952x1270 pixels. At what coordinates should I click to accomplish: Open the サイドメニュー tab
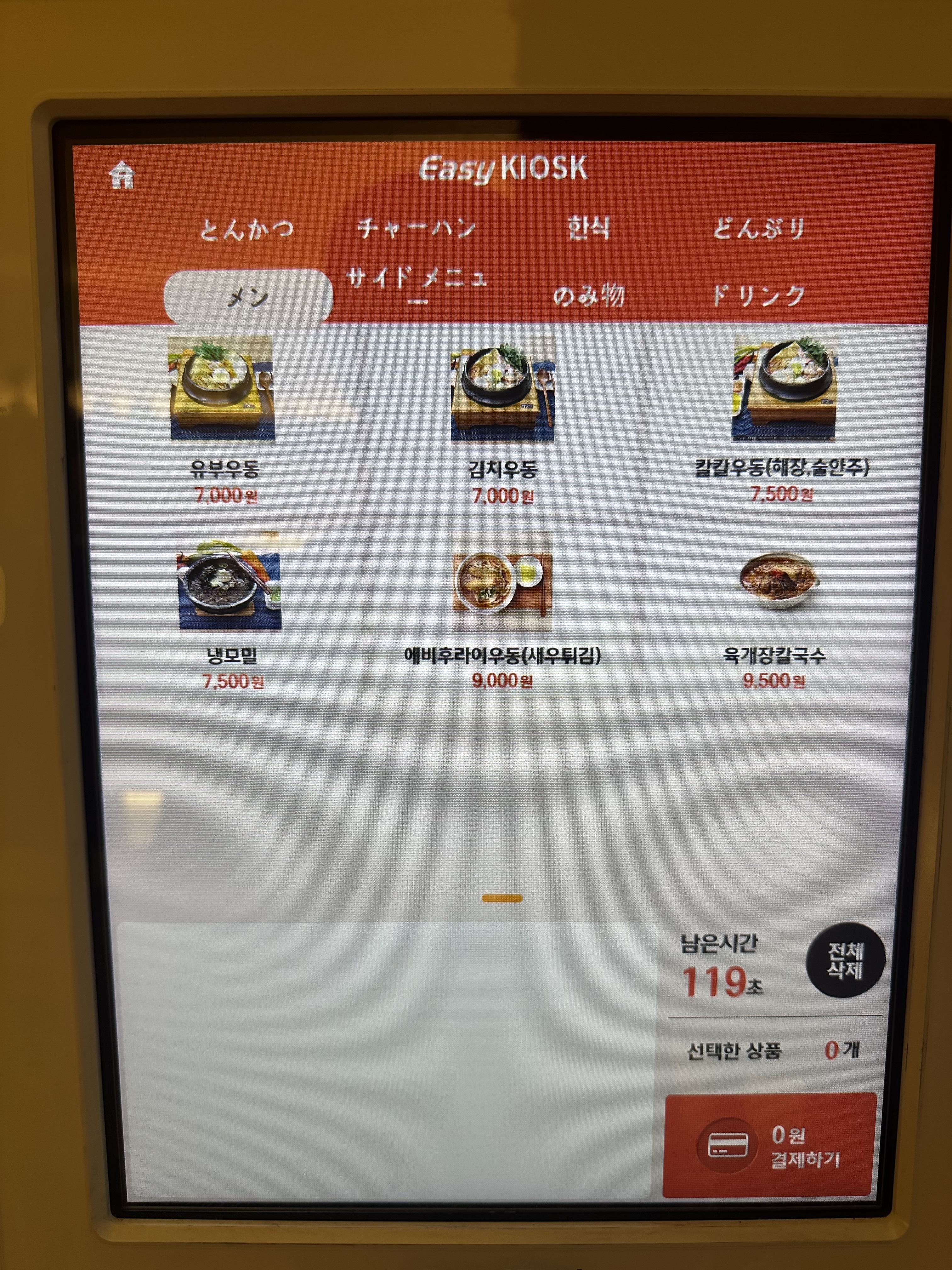[x=416, y=280]
